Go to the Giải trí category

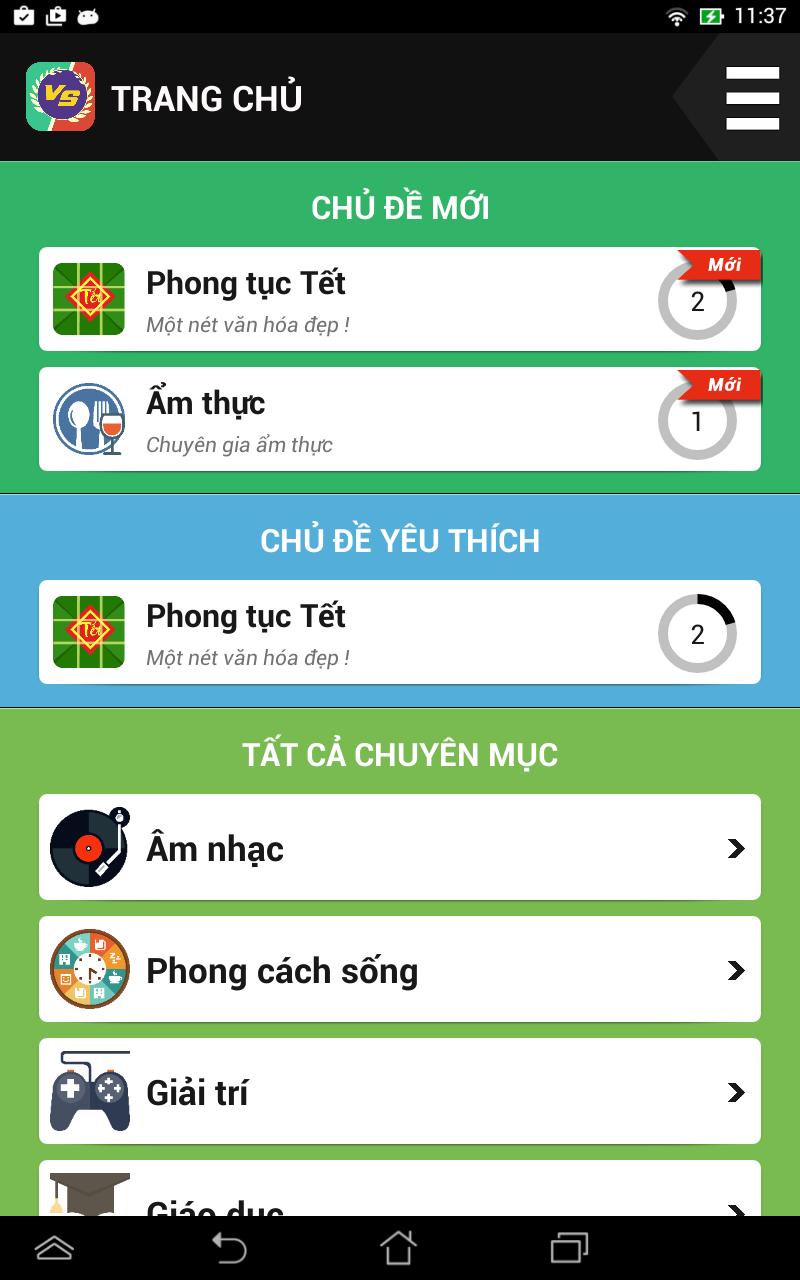tap(400, 1092)
